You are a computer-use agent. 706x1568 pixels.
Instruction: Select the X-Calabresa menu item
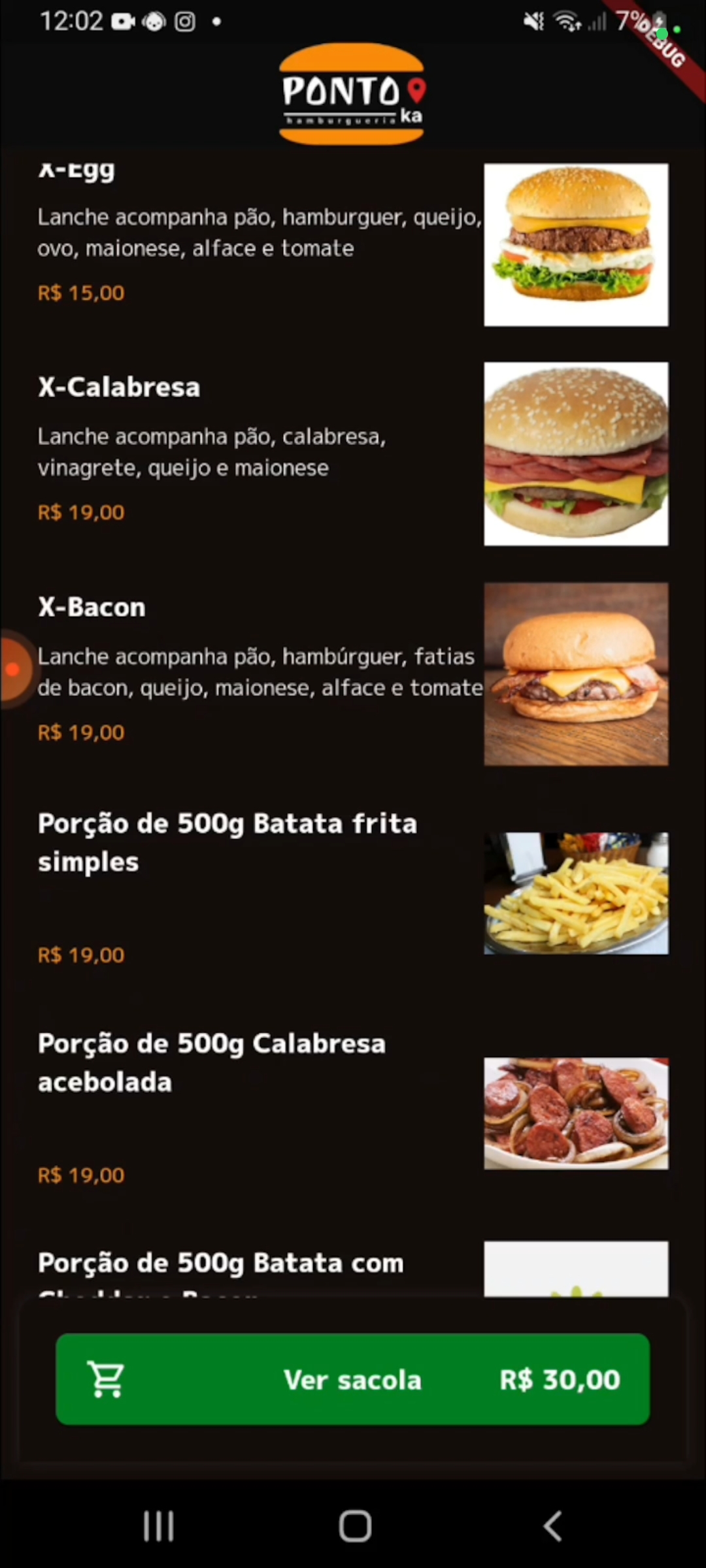coord(261,451)
